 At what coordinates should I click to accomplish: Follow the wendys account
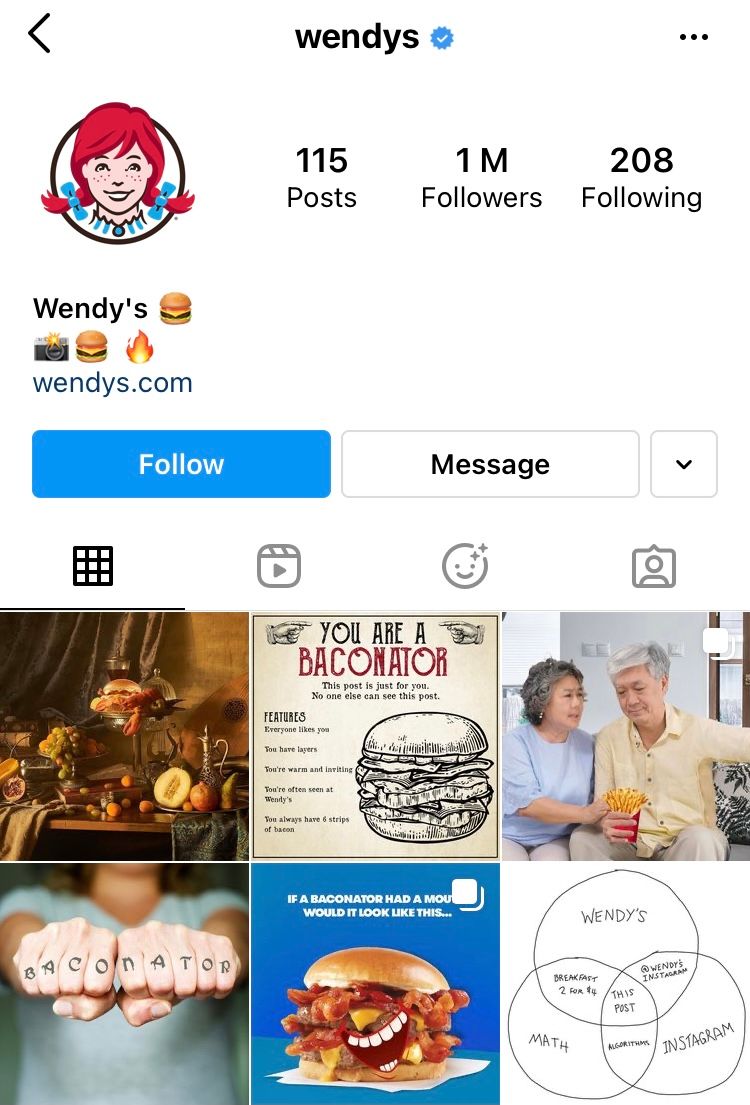point(181,464)
